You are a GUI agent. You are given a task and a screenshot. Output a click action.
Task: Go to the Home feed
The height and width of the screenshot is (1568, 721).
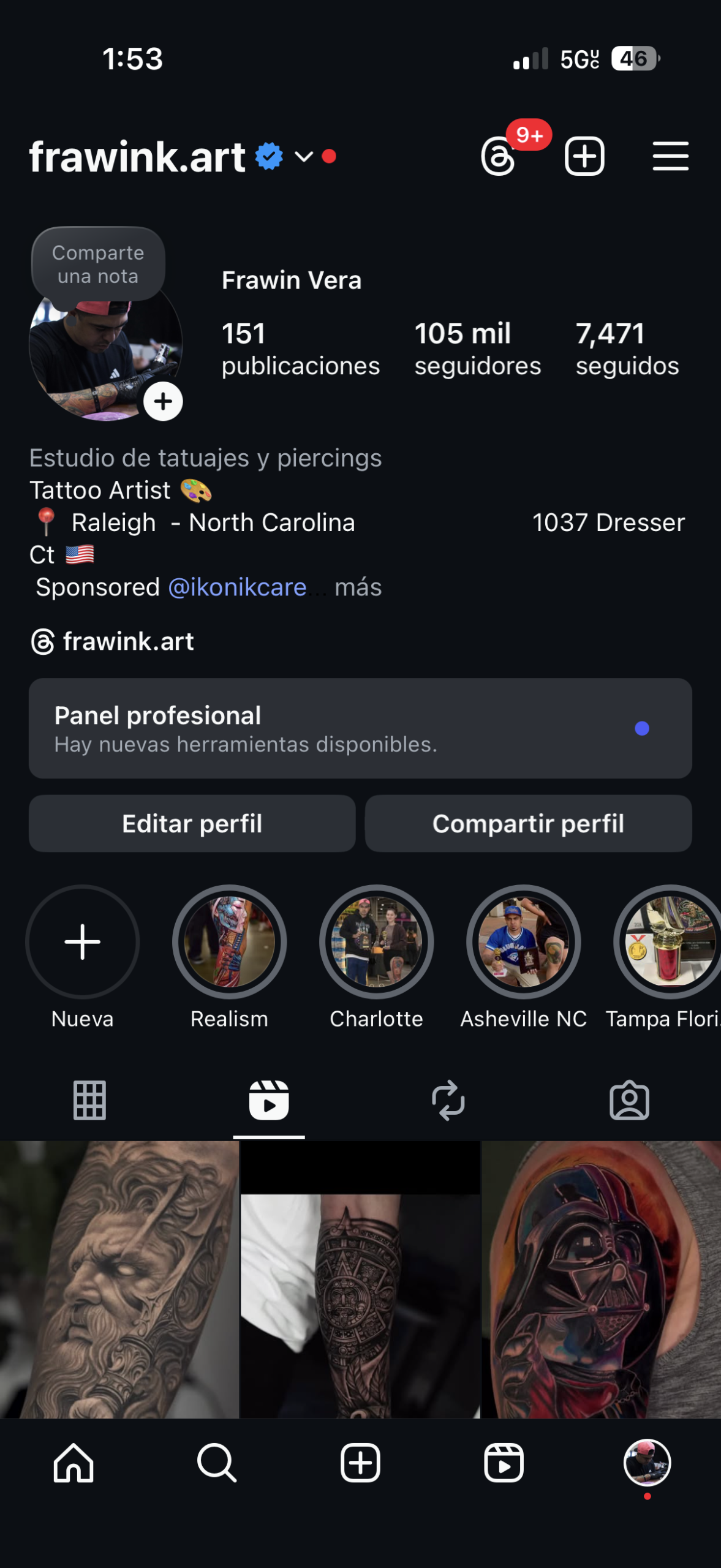click(74, 1463)
